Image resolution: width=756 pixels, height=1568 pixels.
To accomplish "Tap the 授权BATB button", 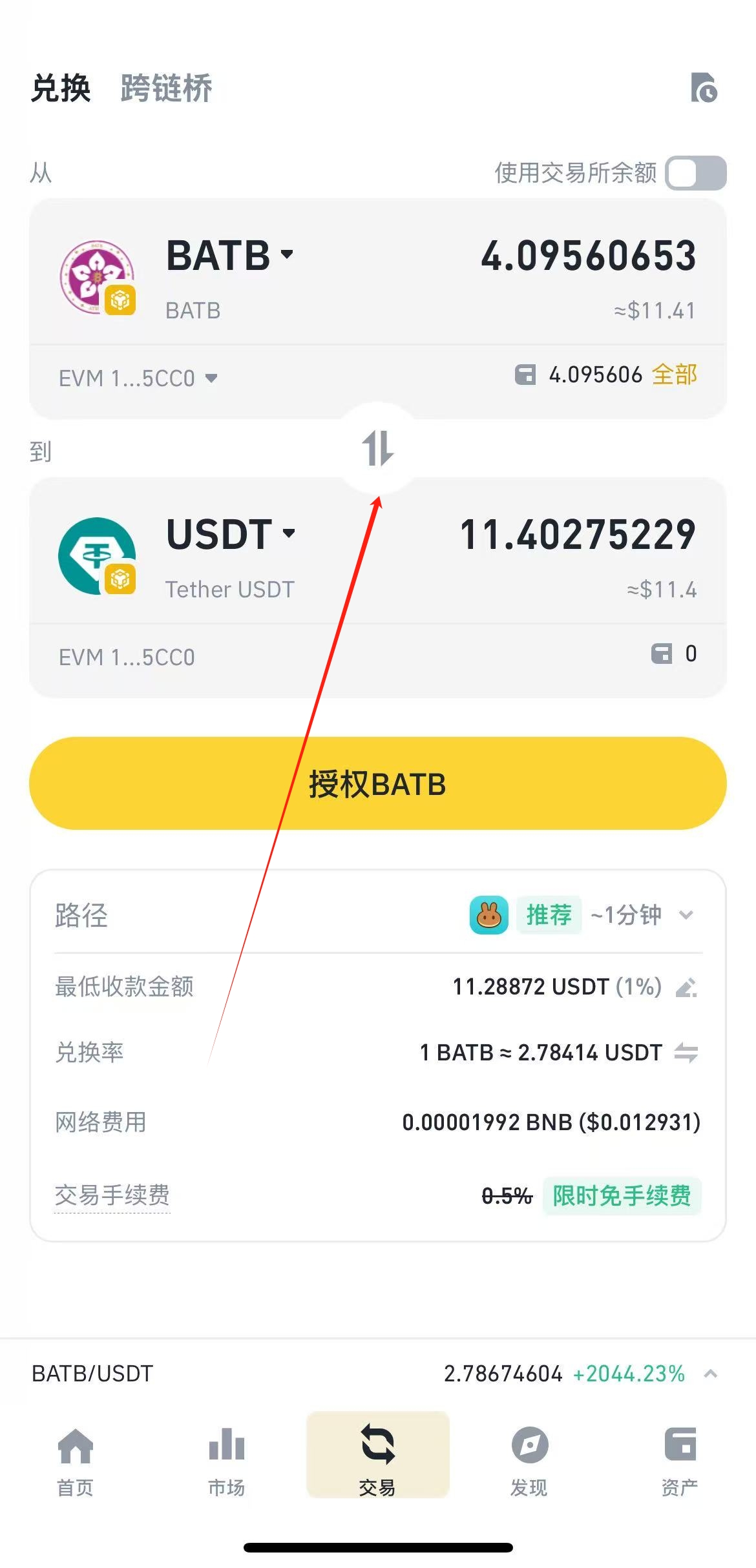I will click(378, 783).
